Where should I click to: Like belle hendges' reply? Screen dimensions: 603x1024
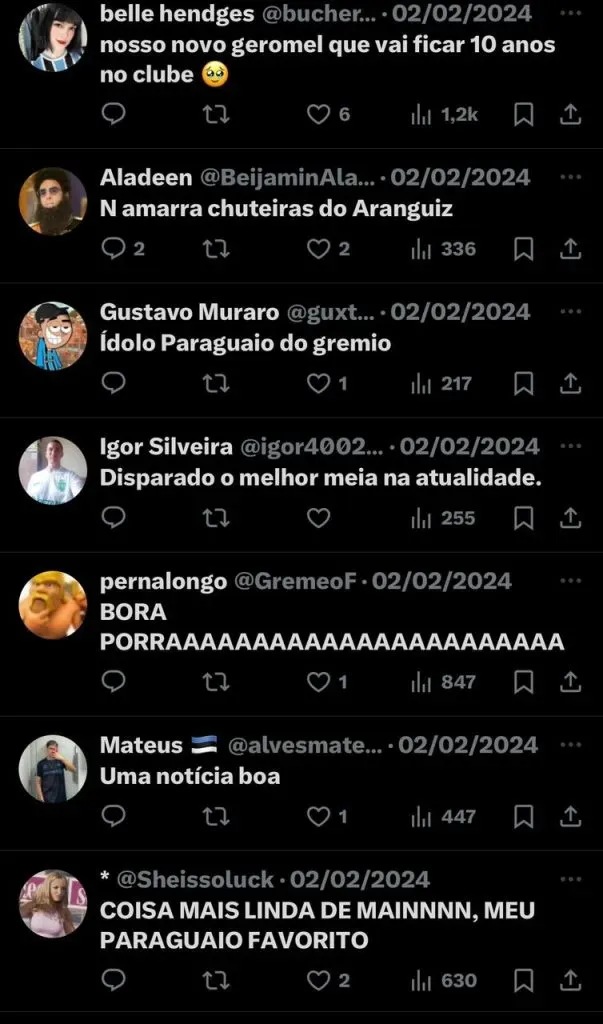318,115
